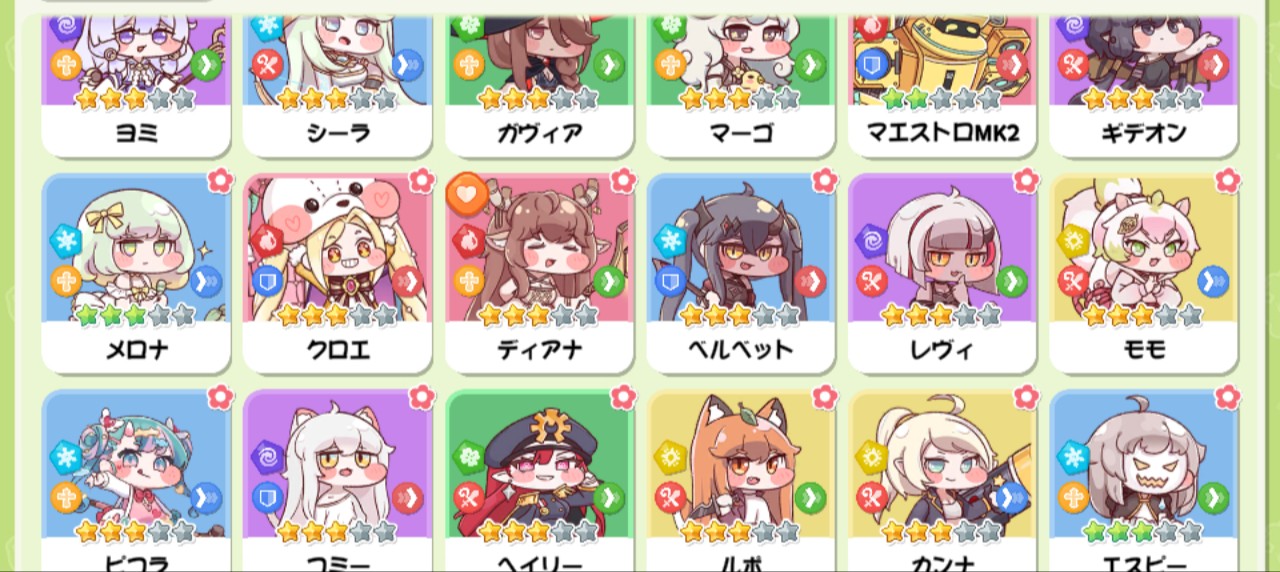The width and height of the screenshot is (1280, 572).
Task: Open the ヘイリー character card
Action: click(539, 480)
